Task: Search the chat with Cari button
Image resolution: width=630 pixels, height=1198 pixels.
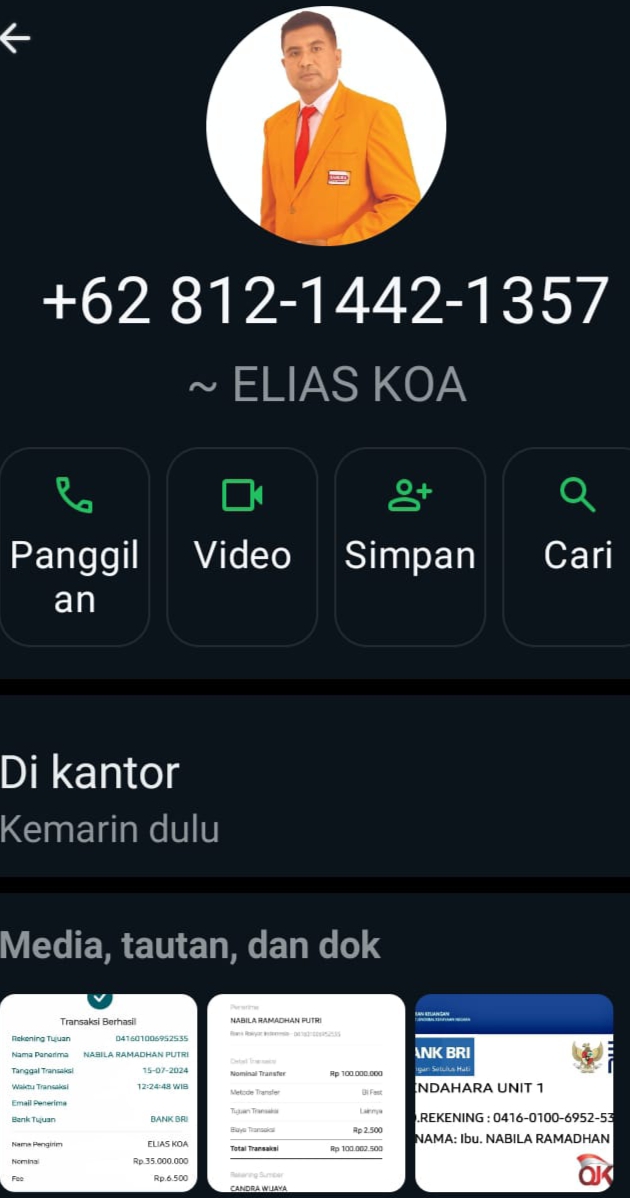Action: [x=572, y=546]
